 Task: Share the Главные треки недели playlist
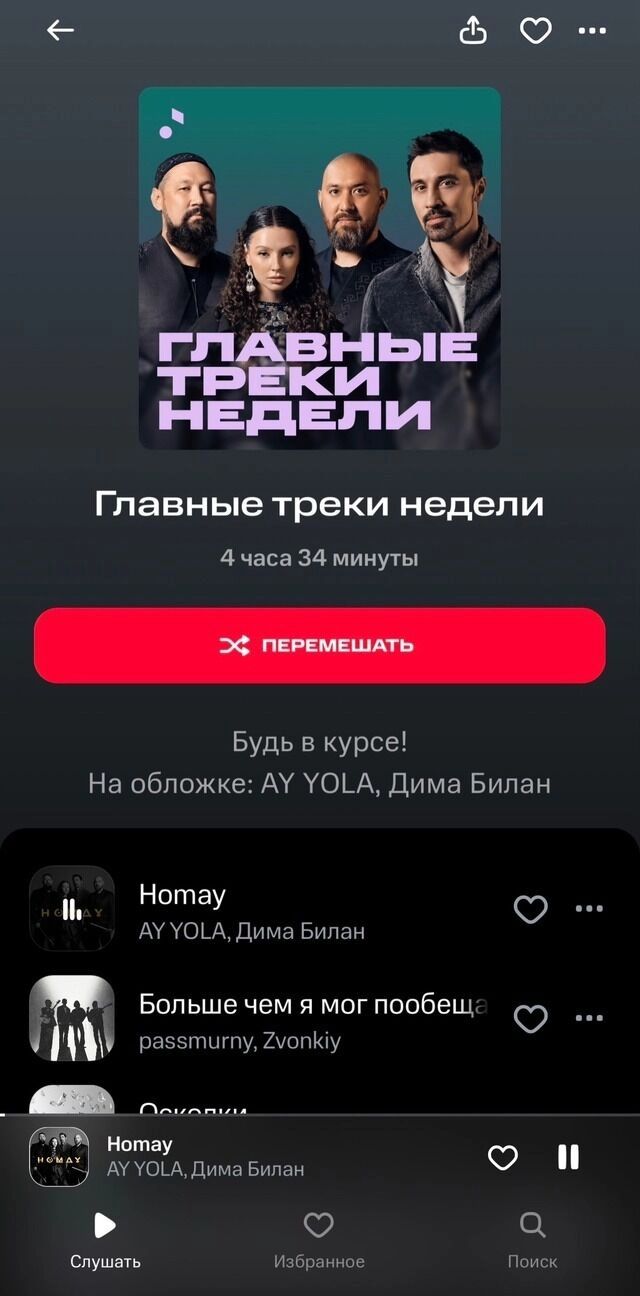tap(473, 31)
